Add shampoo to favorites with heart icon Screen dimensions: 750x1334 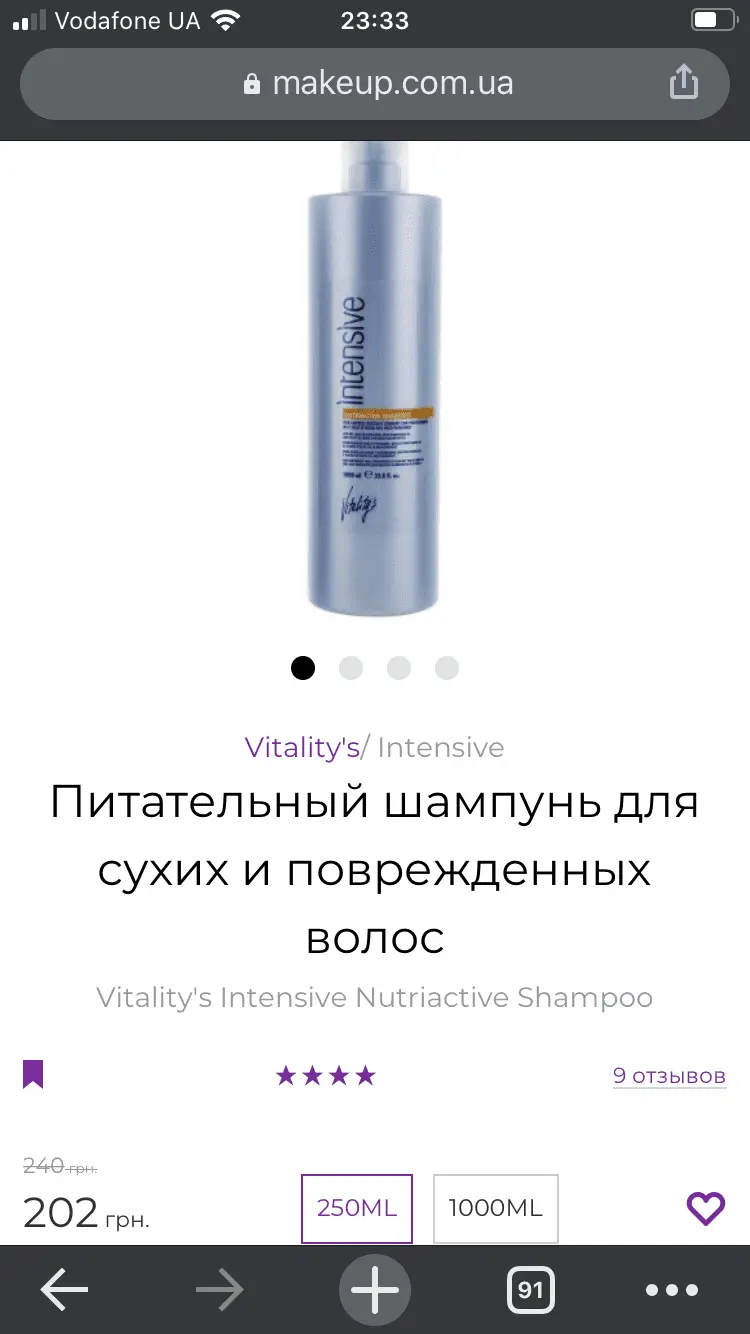[x=705, y=1208]
